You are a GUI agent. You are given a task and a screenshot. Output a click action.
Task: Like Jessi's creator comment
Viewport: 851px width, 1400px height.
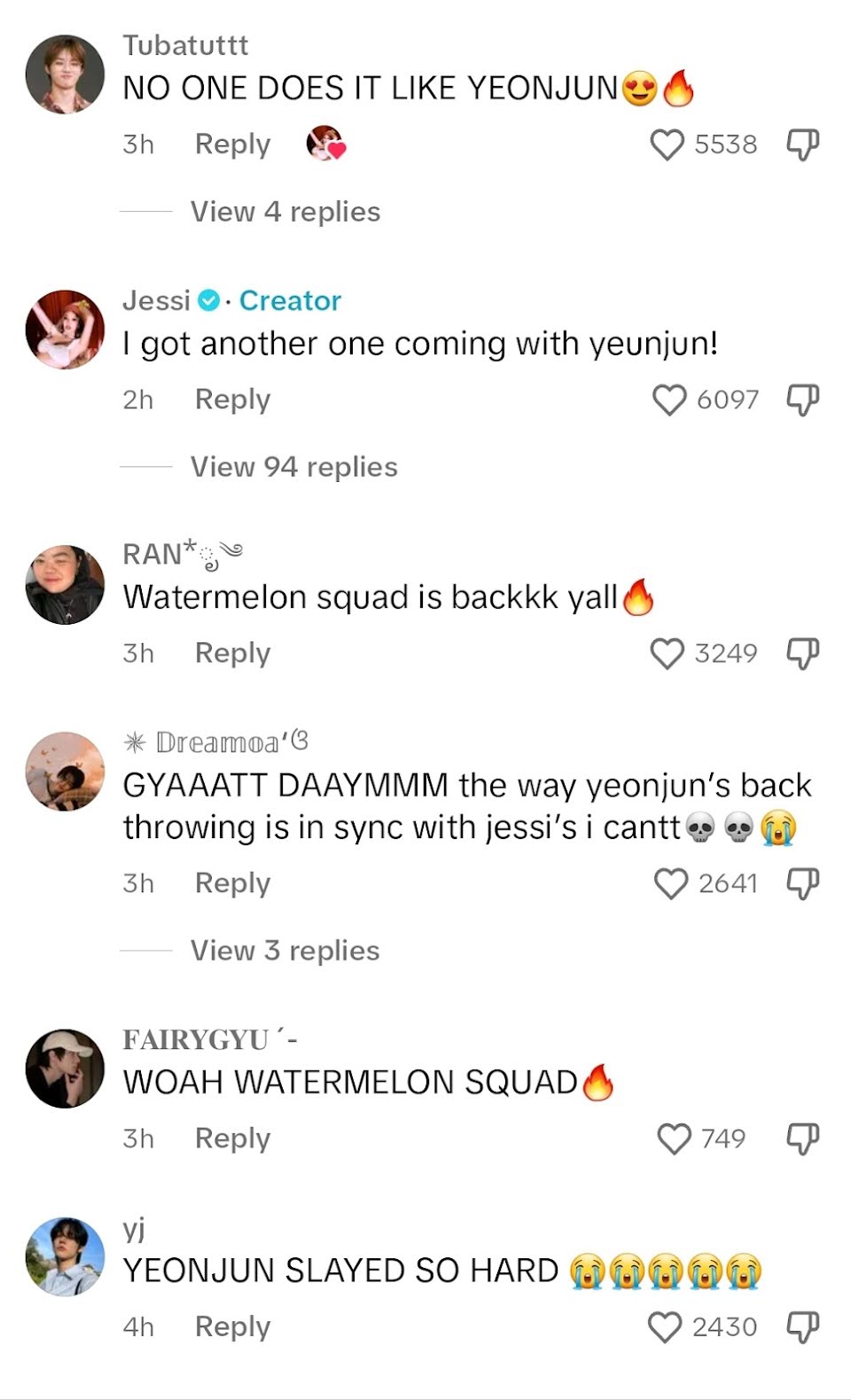[669, 400]
